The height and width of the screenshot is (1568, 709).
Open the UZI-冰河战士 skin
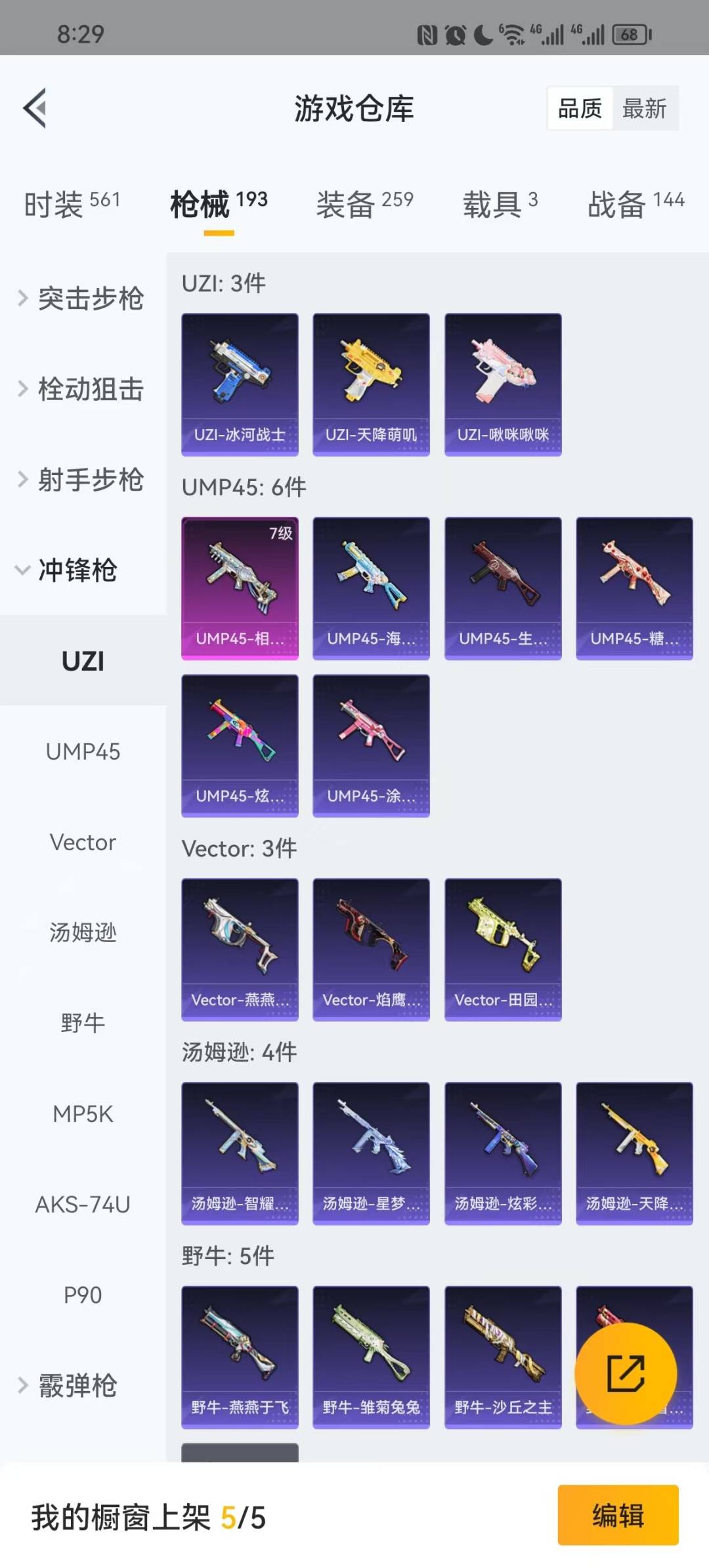click(x=240, y=384)
